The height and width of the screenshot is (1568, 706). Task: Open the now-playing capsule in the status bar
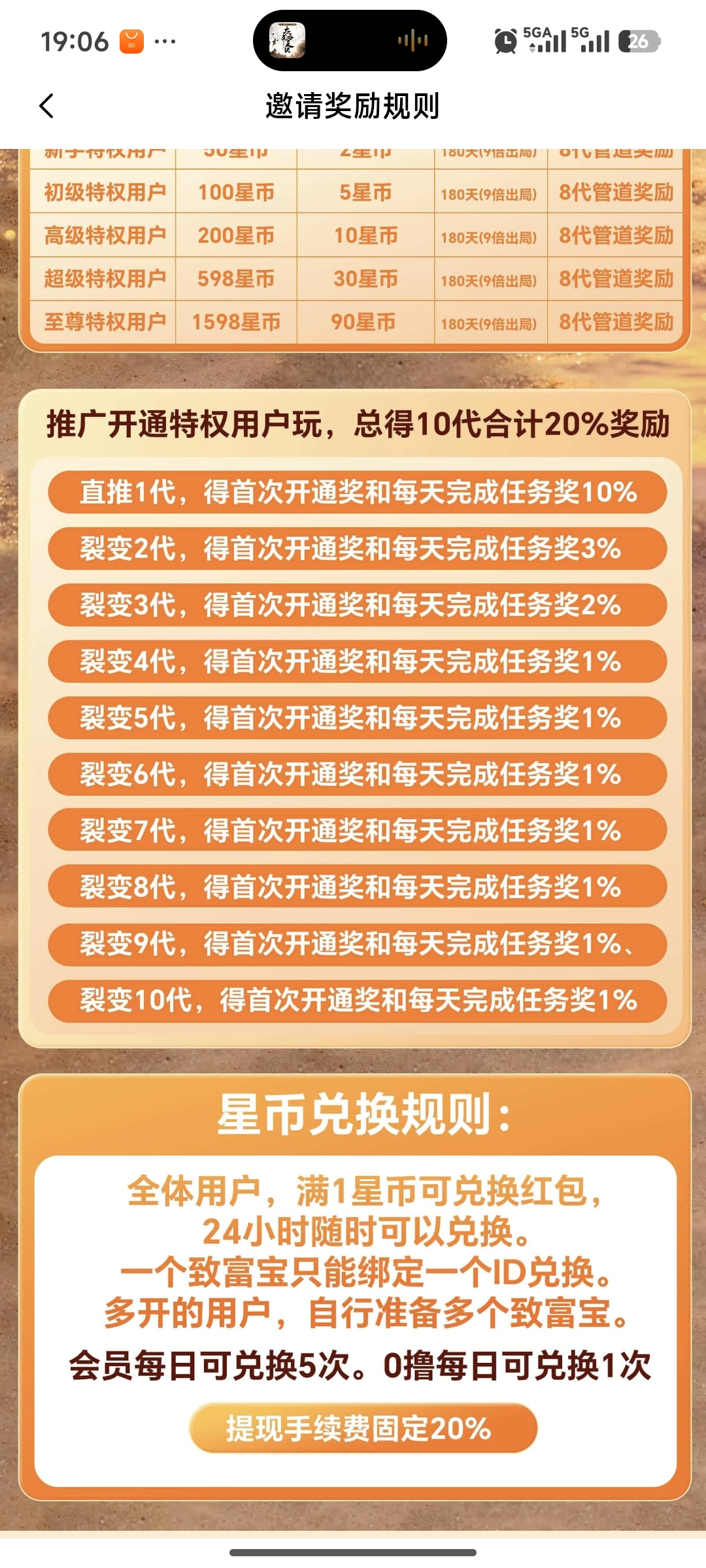(x=350, y=41)
